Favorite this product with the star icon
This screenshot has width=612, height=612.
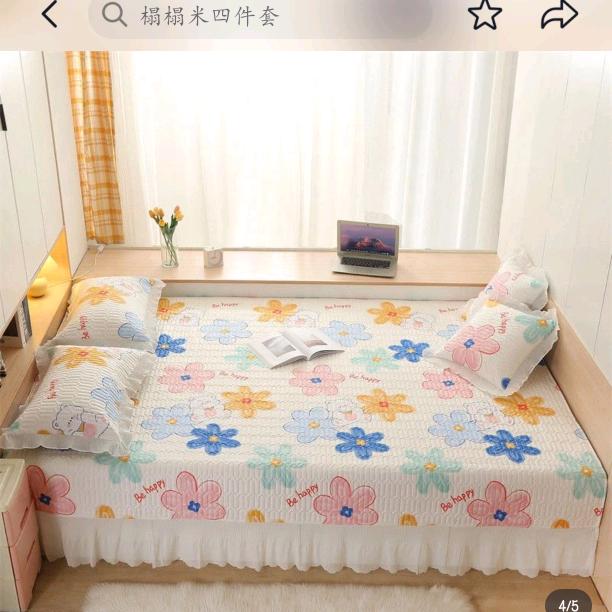[x=485, y=14]
